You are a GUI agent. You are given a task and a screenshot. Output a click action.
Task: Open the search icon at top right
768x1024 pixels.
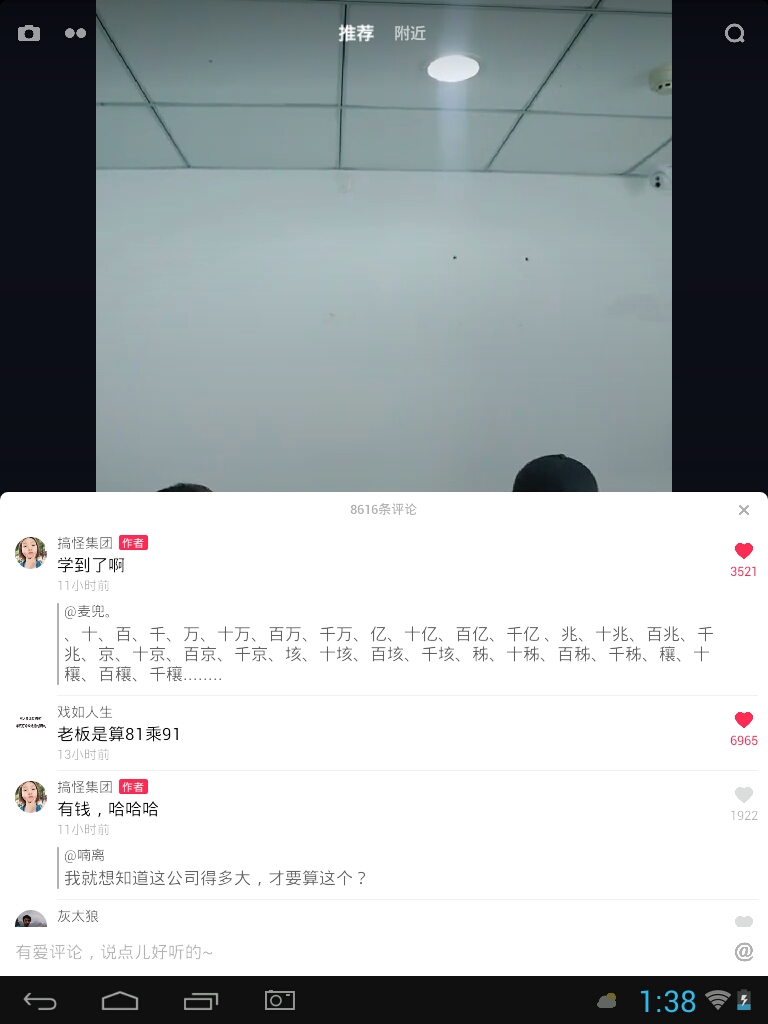tap(734, 33)
